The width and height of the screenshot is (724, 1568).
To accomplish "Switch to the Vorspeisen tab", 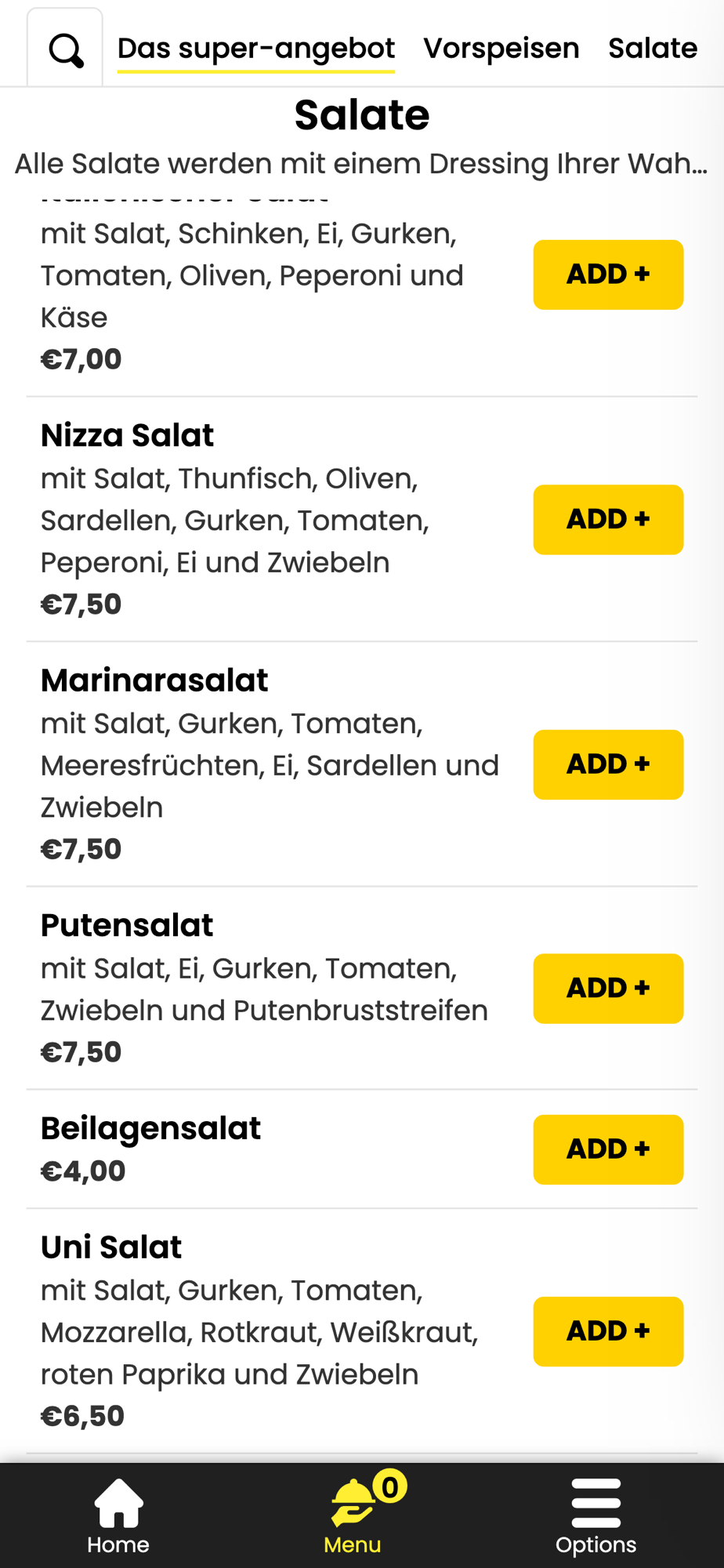I will click(501, 49).
